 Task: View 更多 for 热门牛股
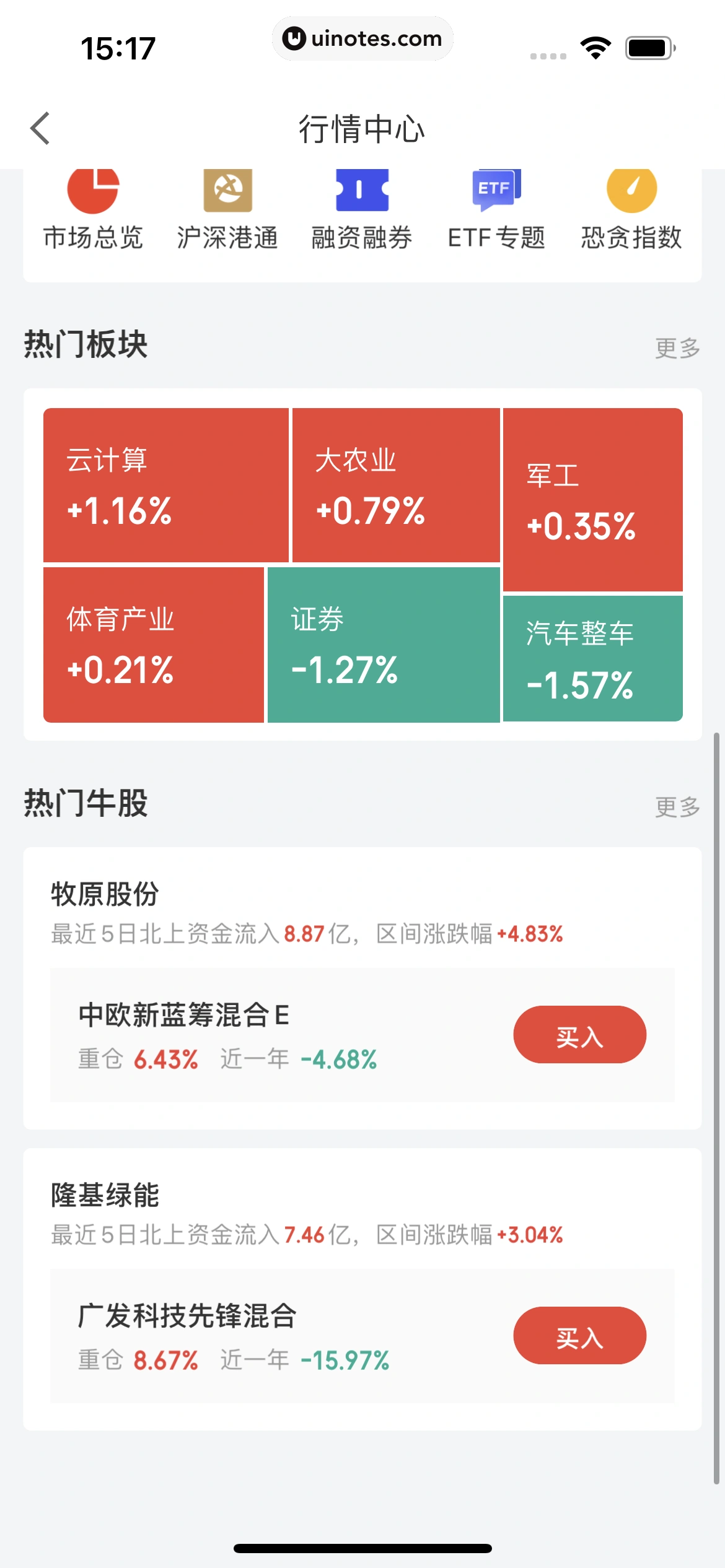[x=677, y=807]
